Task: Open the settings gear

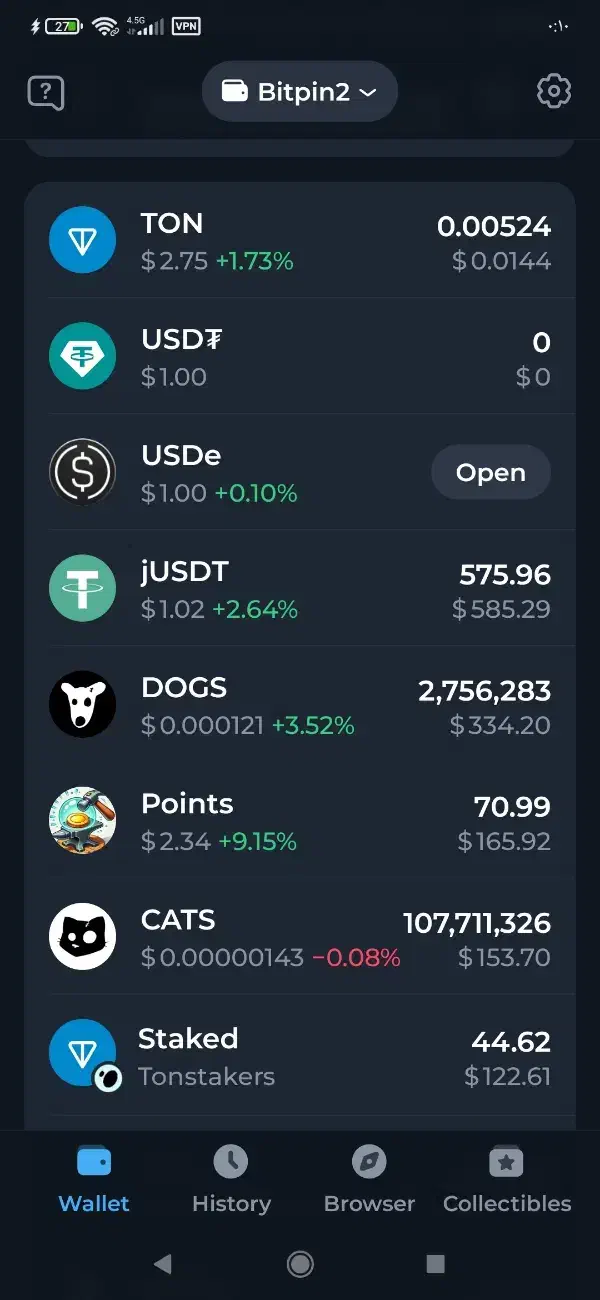Action: point(553,92)
